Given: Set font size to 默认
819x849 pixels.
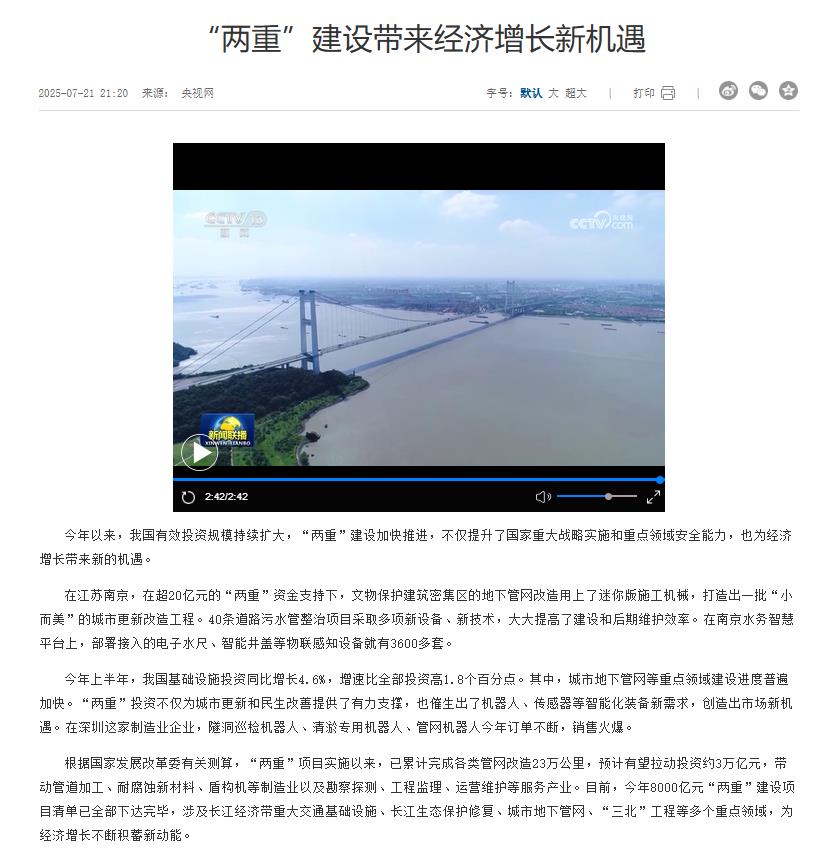Looking at the screenshot, I should tap(531, 93).
